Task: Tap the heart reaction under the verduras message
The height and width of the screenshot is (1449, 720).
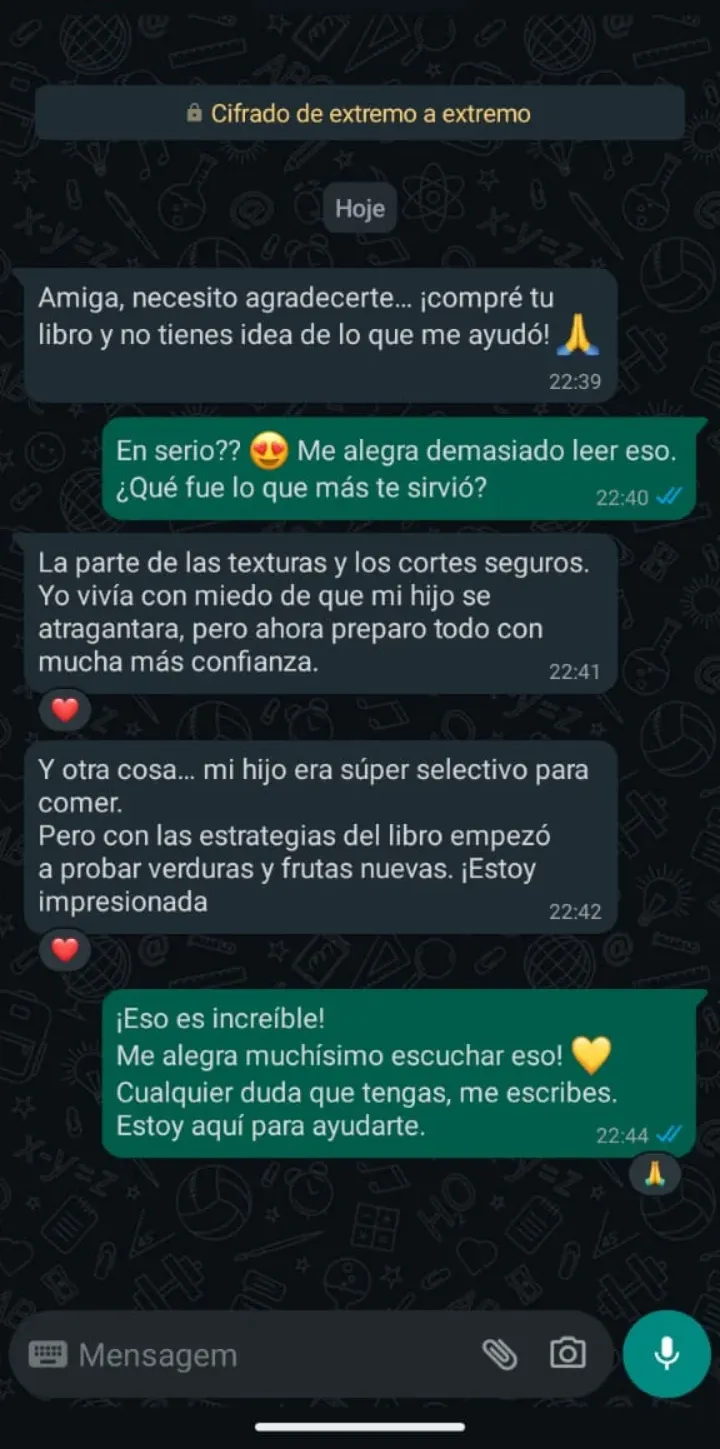Action: 65,951
